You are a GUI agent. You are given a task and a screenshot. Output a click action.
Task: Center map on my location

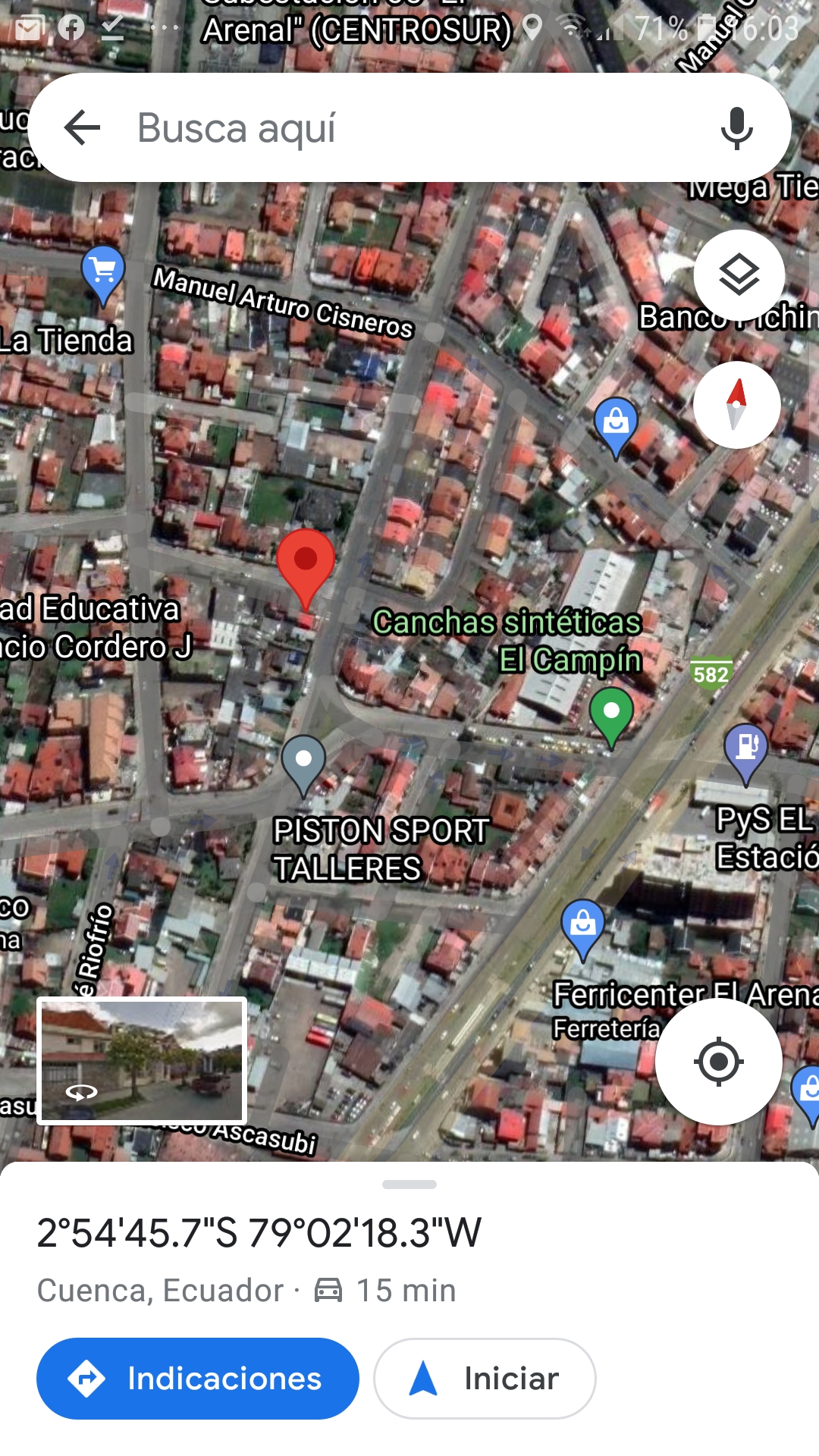718,1062
